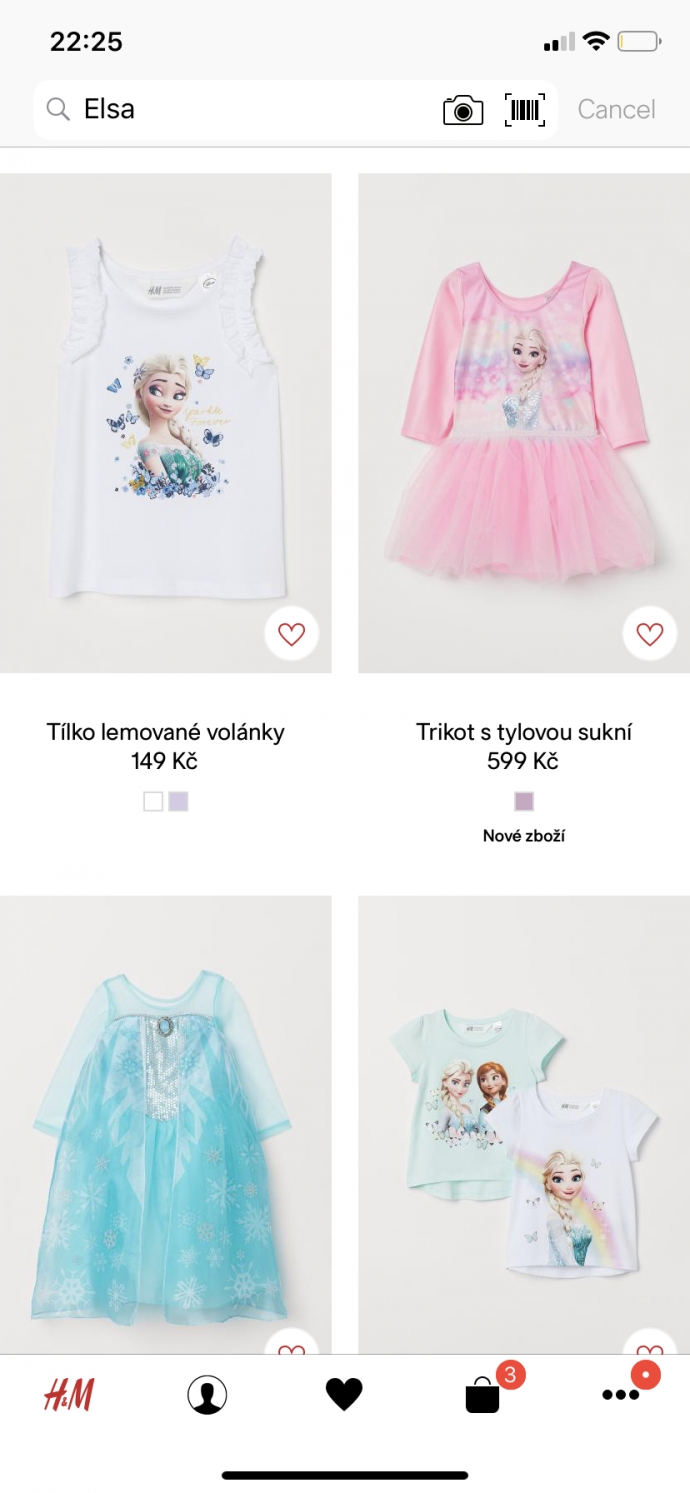Select lilac color for Tílko top

pos(178,802)
